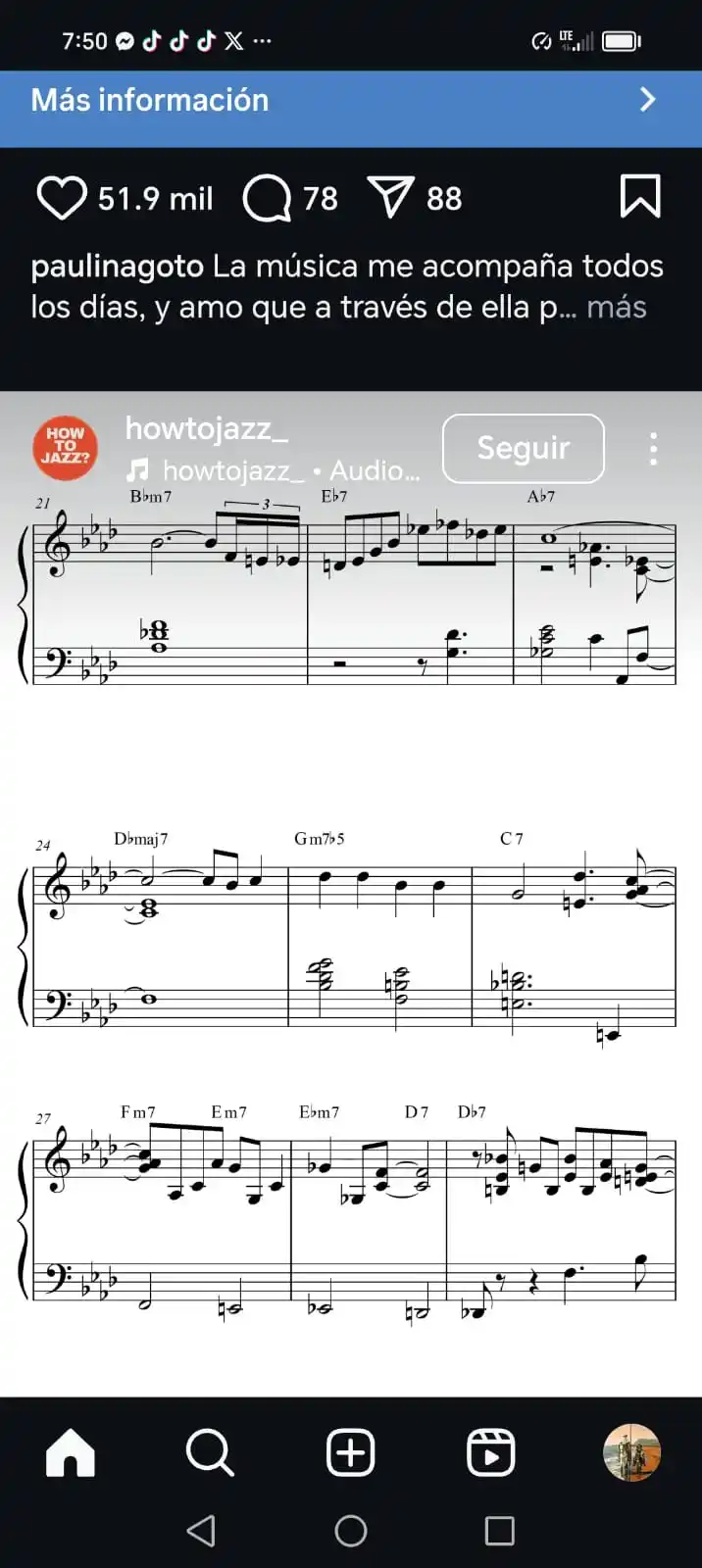
Task: Like paulinagoto's post
Action: [62, 198]
